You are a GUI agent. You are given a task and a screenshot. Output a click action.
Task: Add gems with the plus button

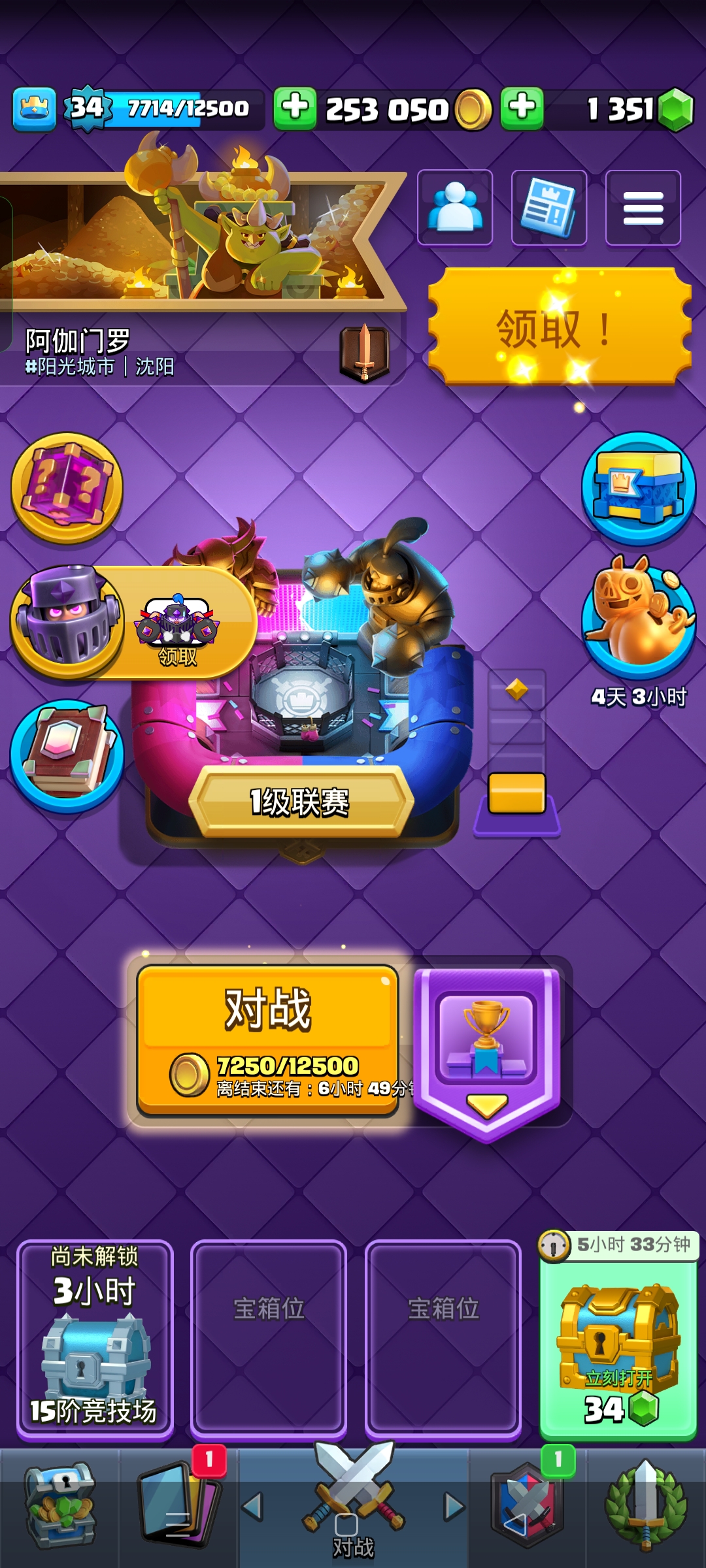[522, 108]
